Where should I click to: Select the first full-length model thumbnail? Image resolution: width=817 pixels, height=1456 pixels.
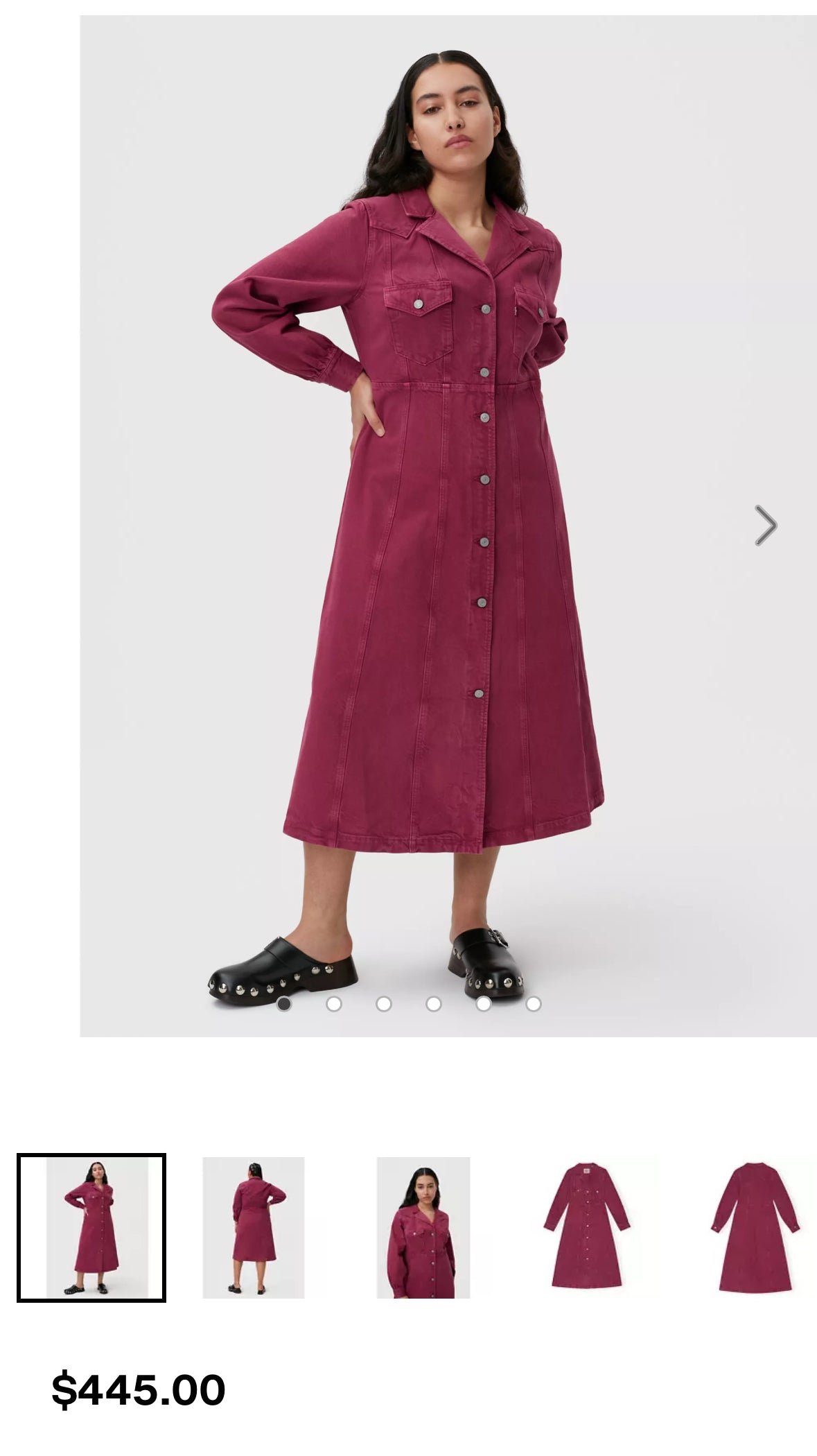coord(91,1227)
